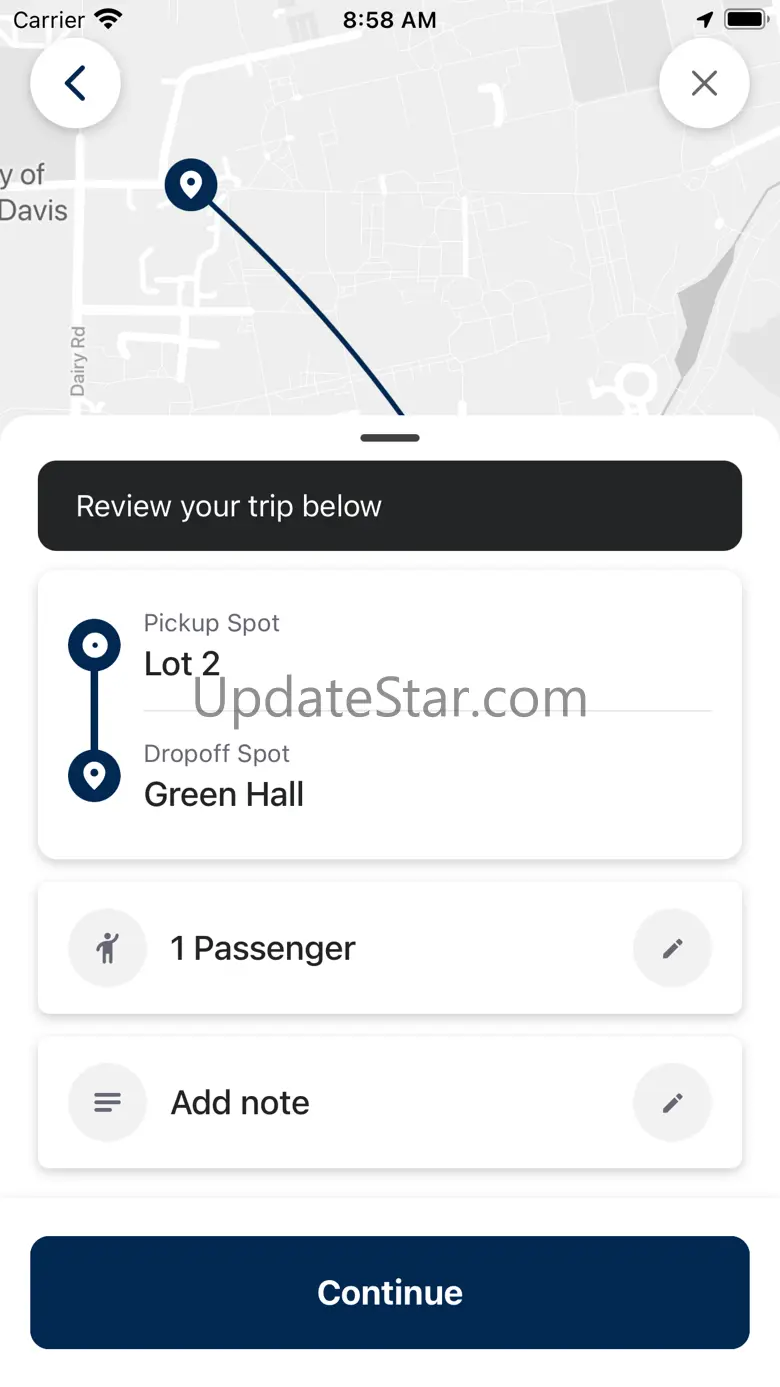Edit the passenger count
This screenshot has width=780, height=1387.
[x=672, y=948]
